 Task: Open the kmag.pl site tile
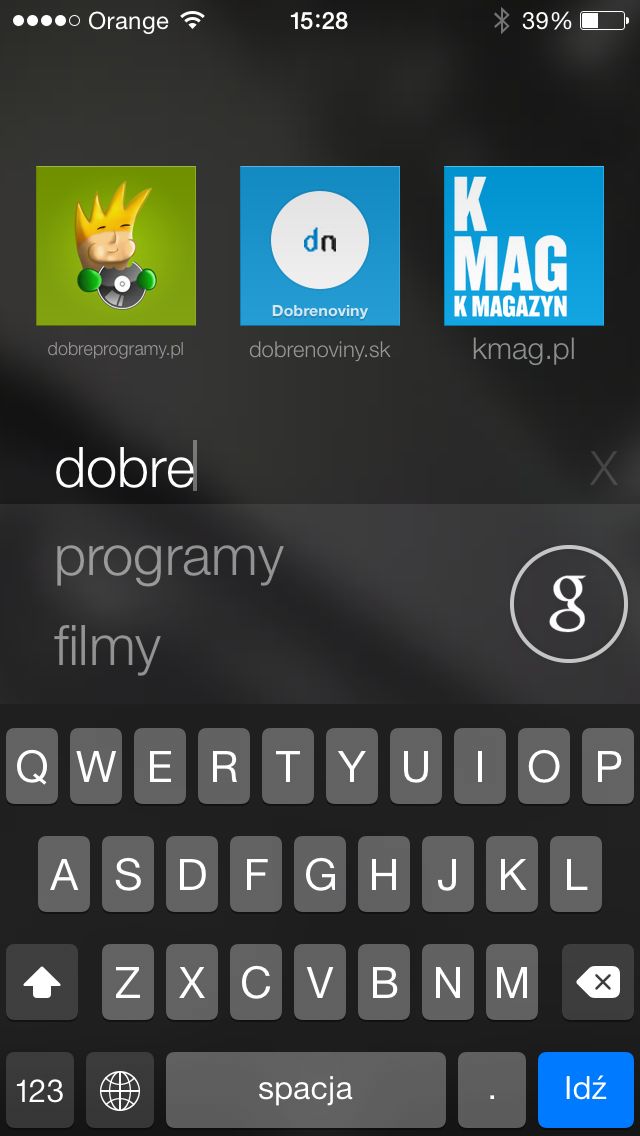click(524, 246)
